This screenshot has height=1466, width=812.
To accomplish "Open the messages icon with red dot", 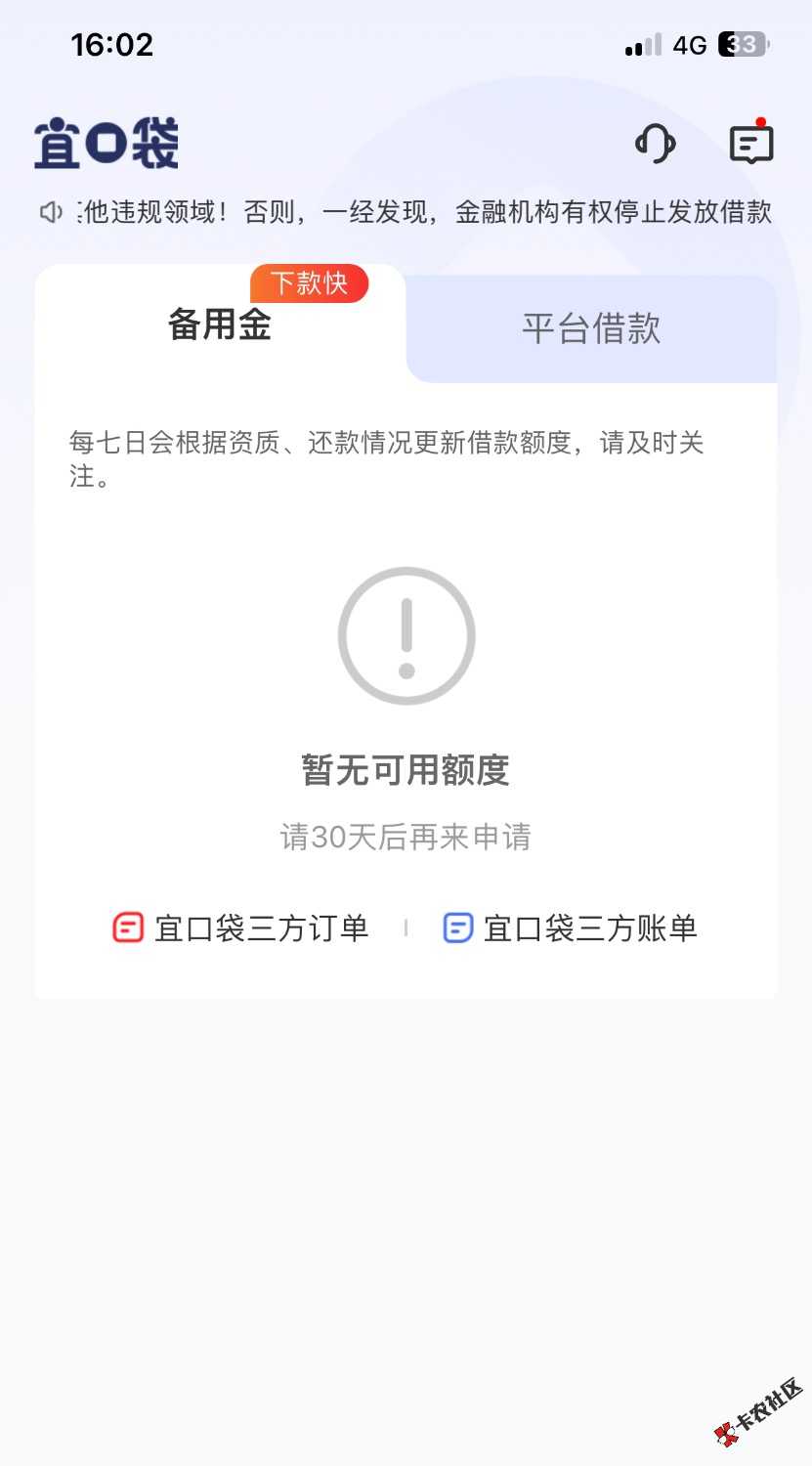I will 751,144.
